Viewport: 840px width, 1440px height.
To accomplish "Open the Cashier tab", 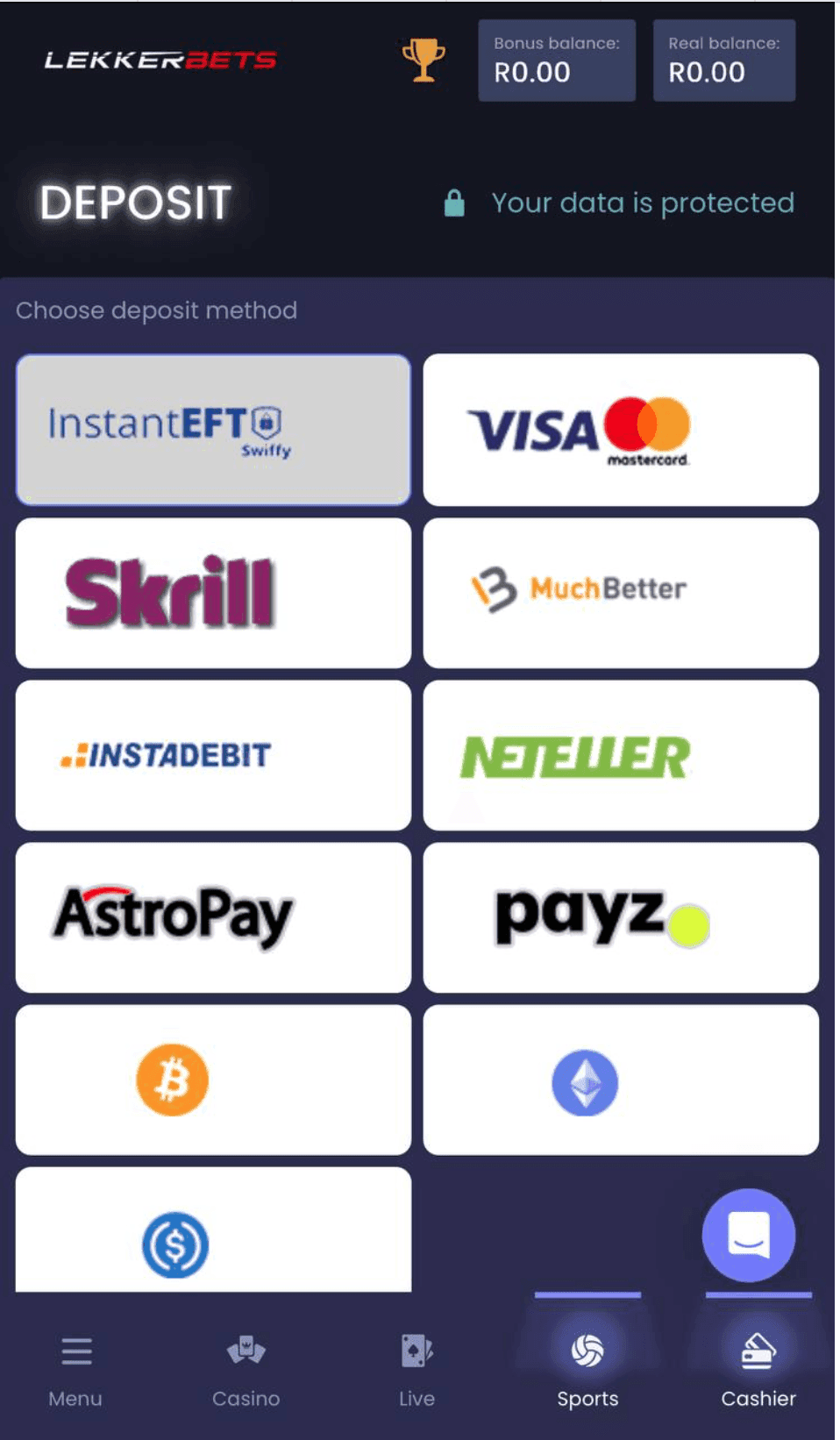I will click(x=758, y=1367).
